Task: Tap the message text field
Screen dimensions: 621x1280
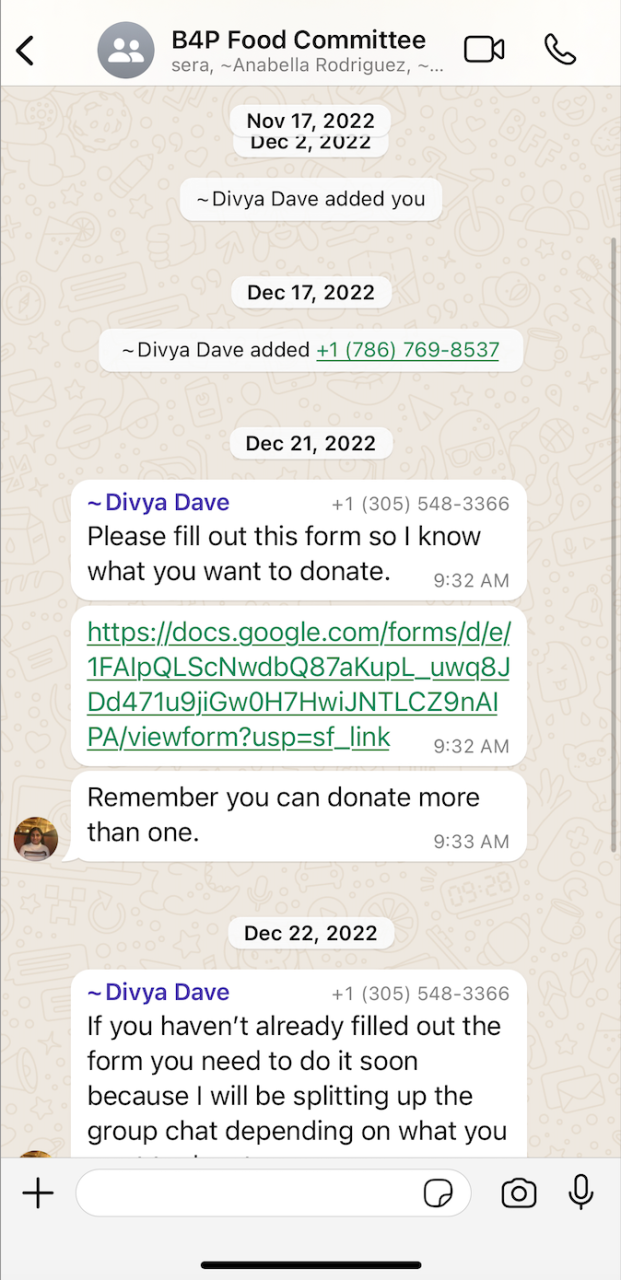Action: (250, 1192)
